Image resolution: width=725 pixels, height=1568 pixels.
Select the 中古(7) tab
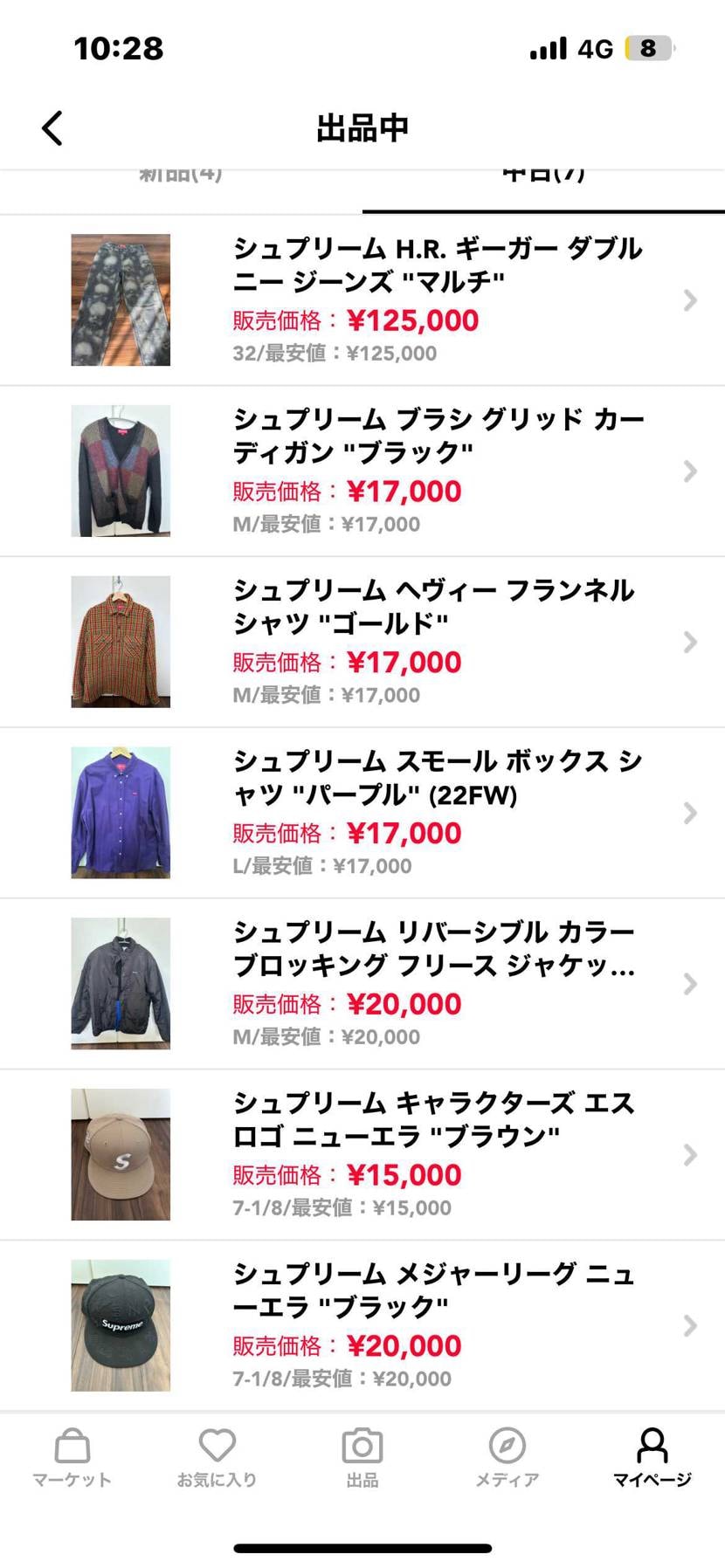point(544,173)
